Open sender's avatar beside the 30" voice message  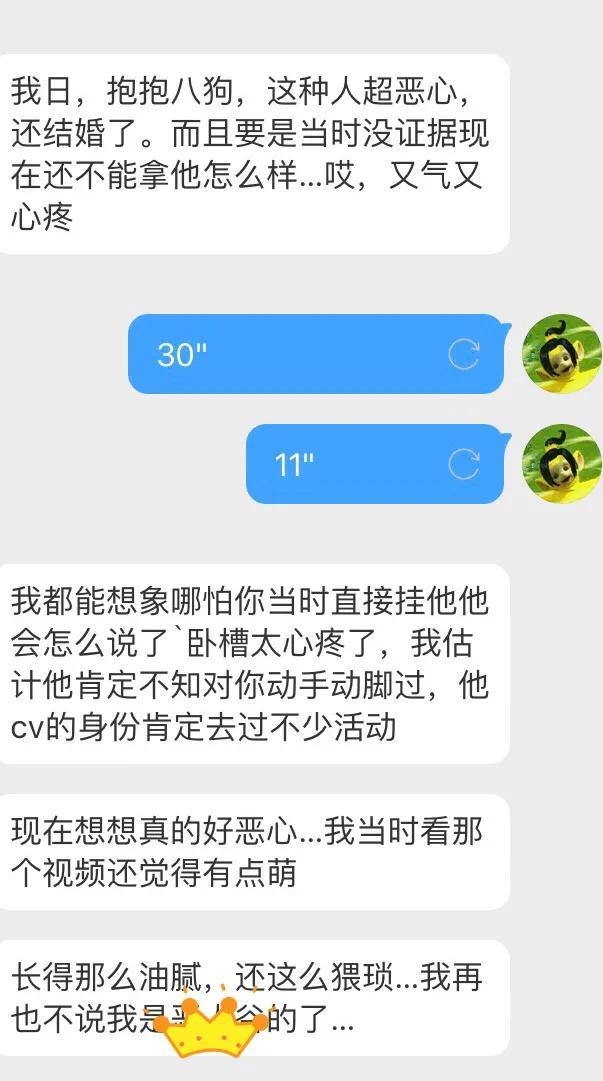pyautogui.click(x=561, y=353)
